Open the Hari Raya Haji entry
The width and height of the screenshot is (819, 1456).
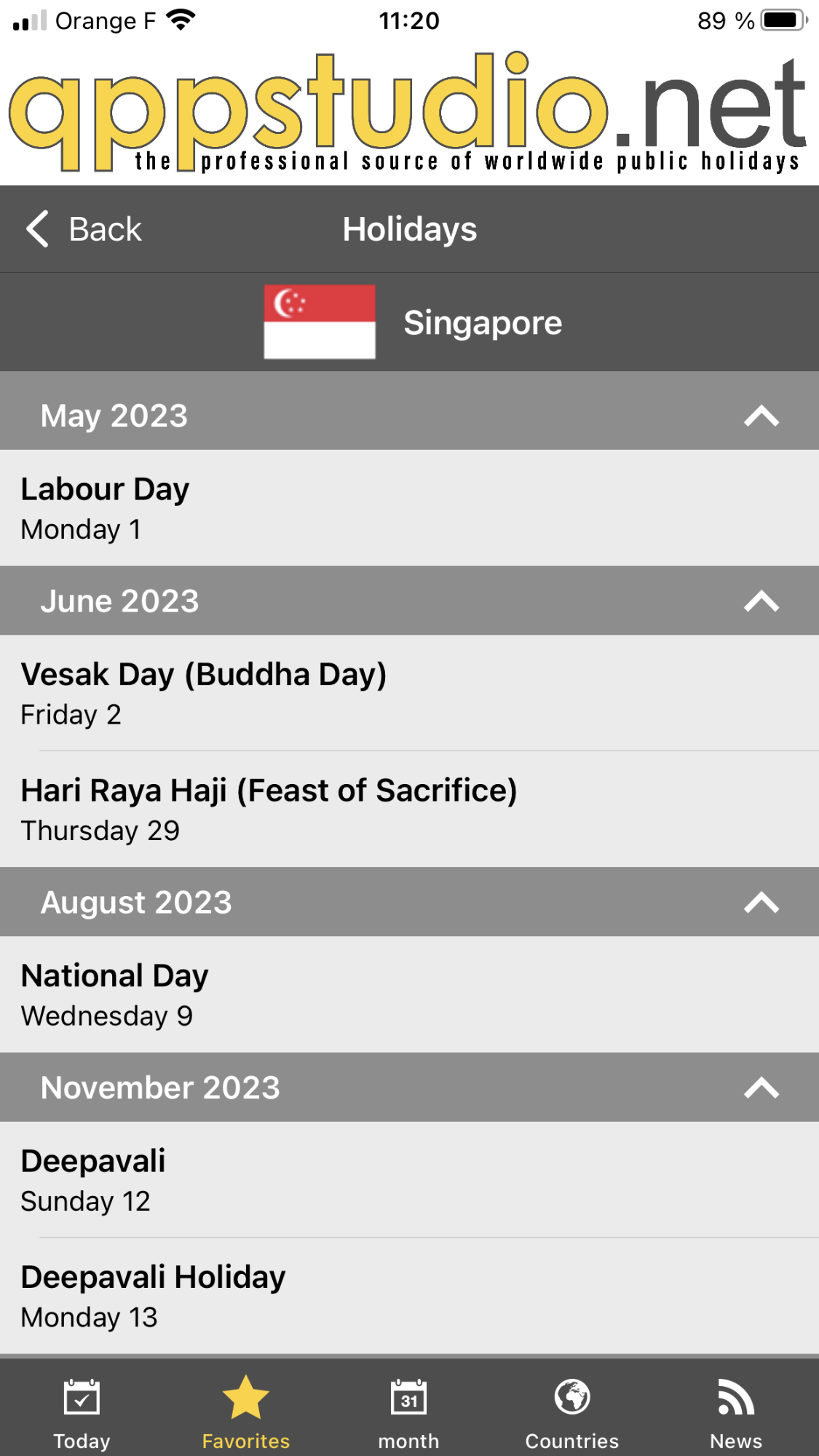click(409, 810)
